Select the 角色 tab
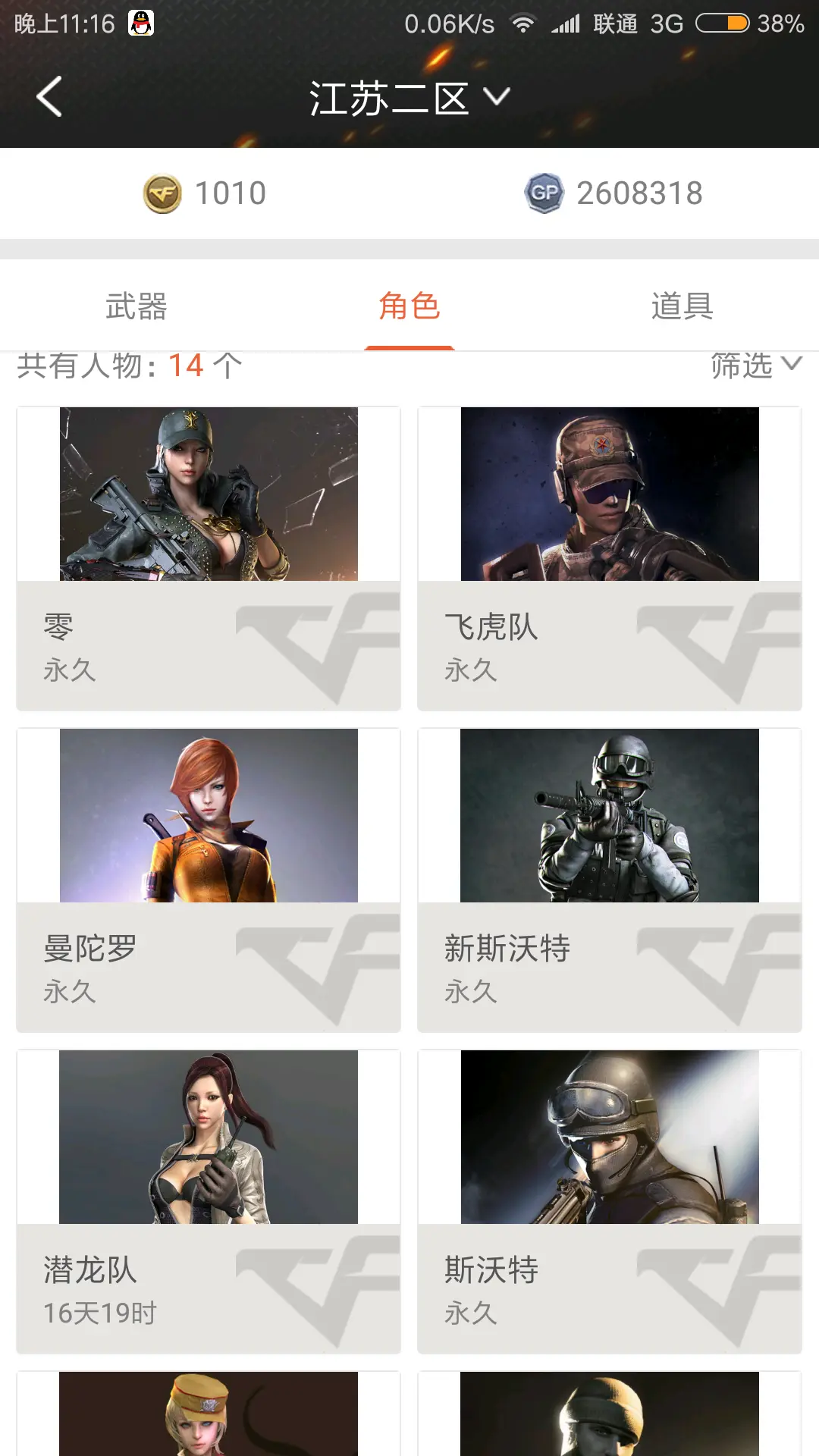Screen dimensions: 819x1456 point(409,306)
